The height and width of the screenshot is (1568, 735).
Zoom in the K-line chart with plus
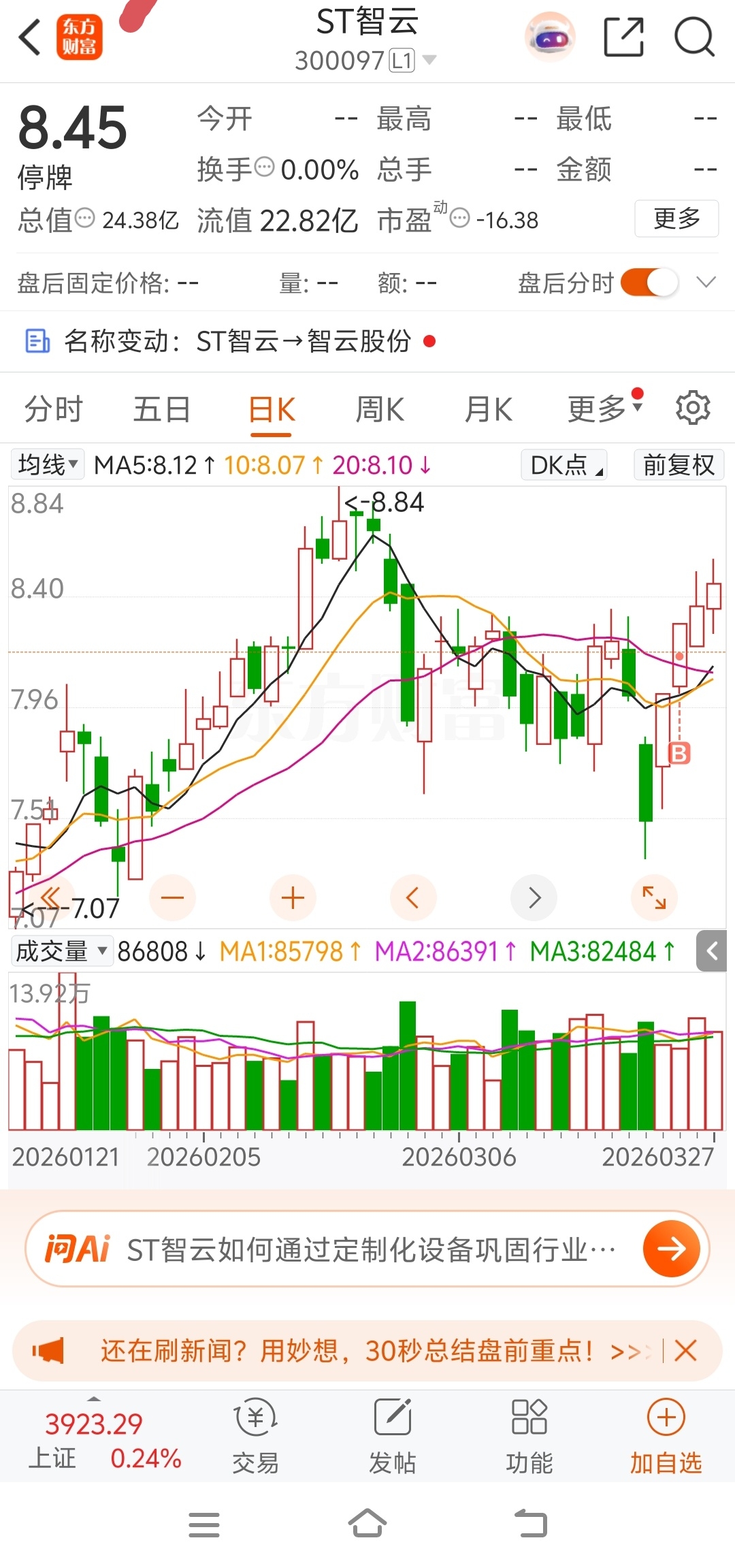click(x=293, y=897)
